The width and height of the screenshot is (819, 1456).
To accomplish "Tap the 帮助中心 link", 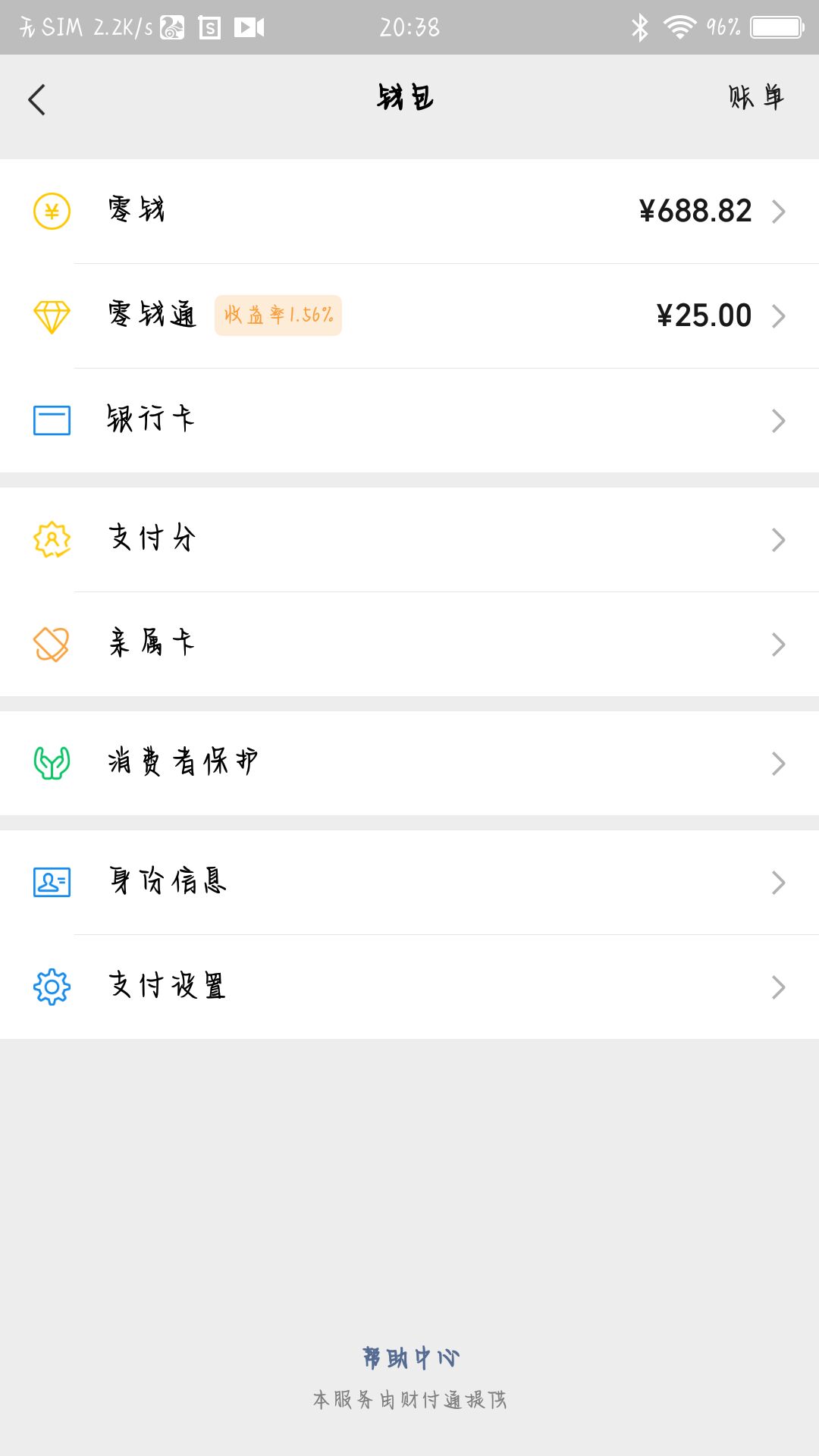I will (x=410, y=1357).
